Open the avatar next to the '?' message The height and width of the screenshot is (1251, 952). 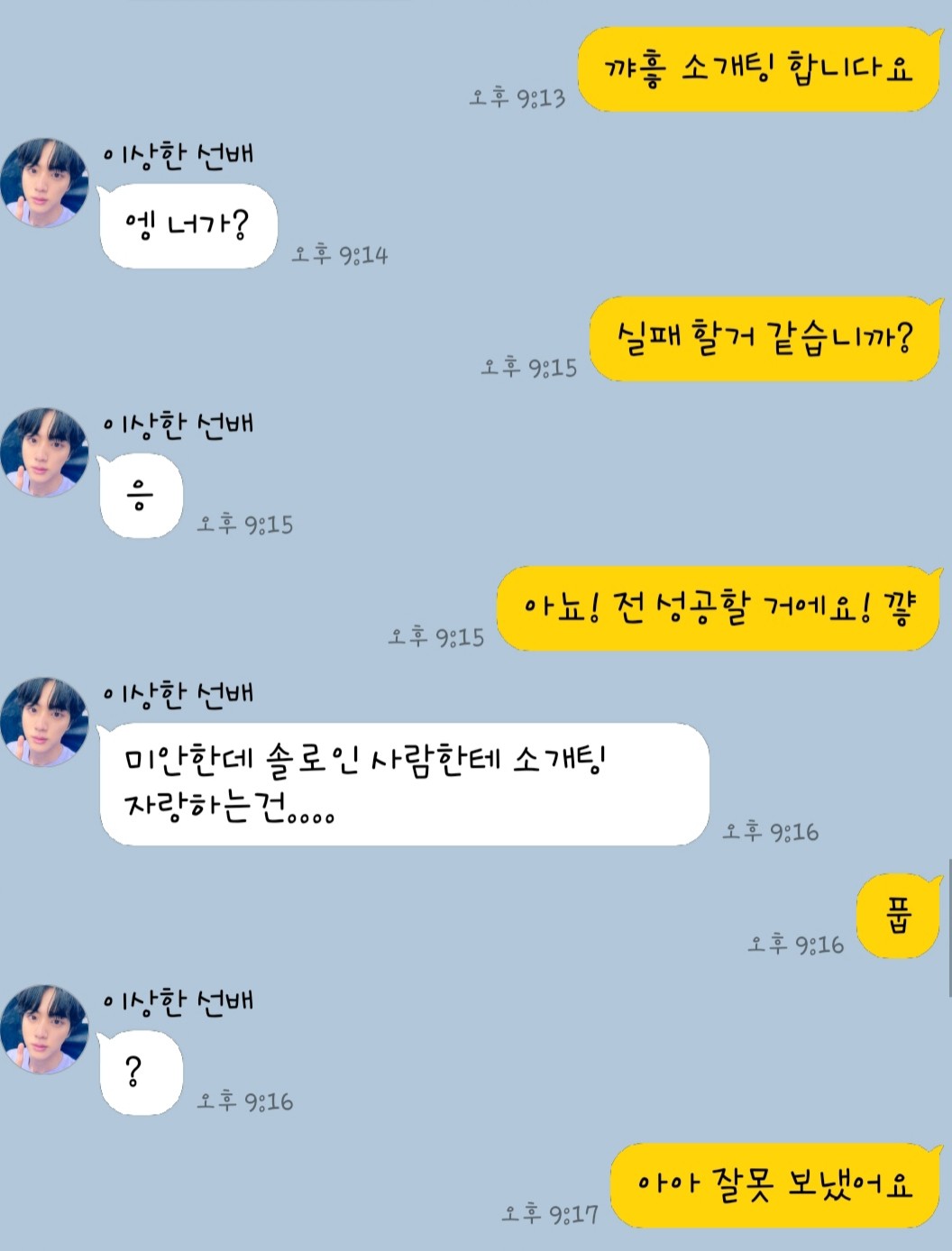(x=45, y=1028)
